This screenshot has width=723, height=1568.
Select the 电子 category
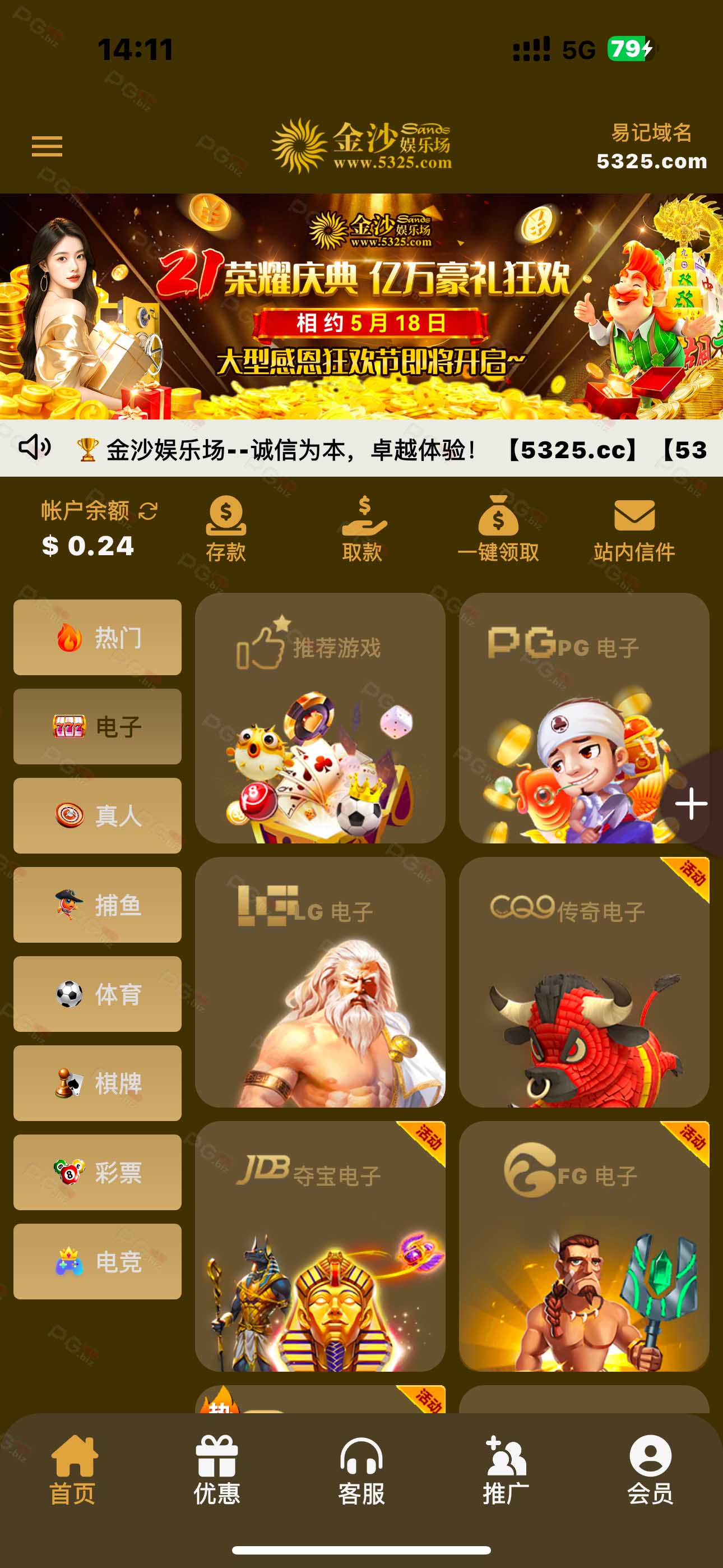(x=98, y=726)
